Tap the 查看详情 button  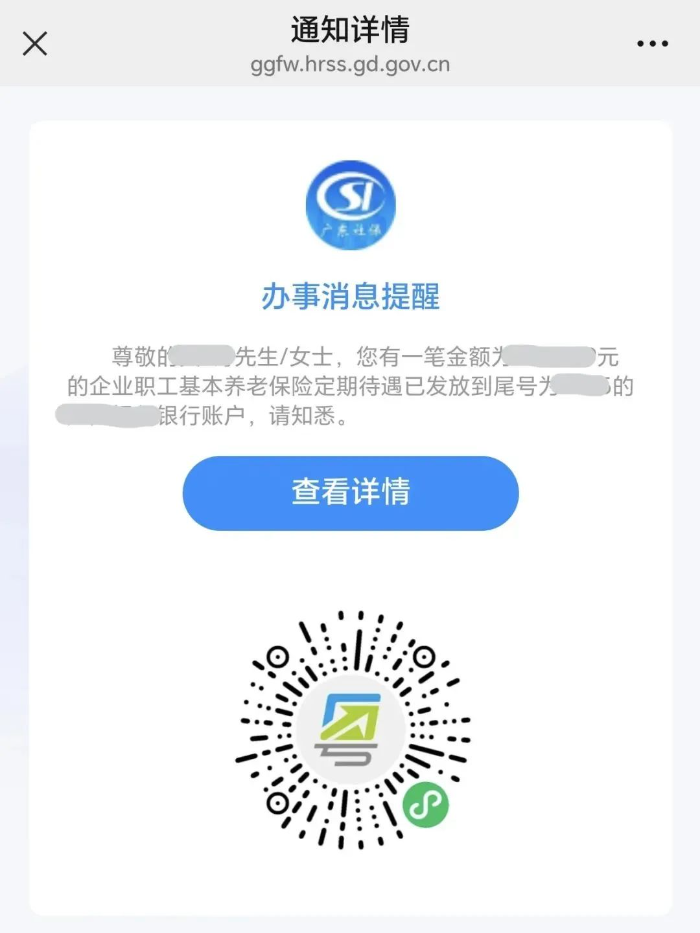click(350, 492)
